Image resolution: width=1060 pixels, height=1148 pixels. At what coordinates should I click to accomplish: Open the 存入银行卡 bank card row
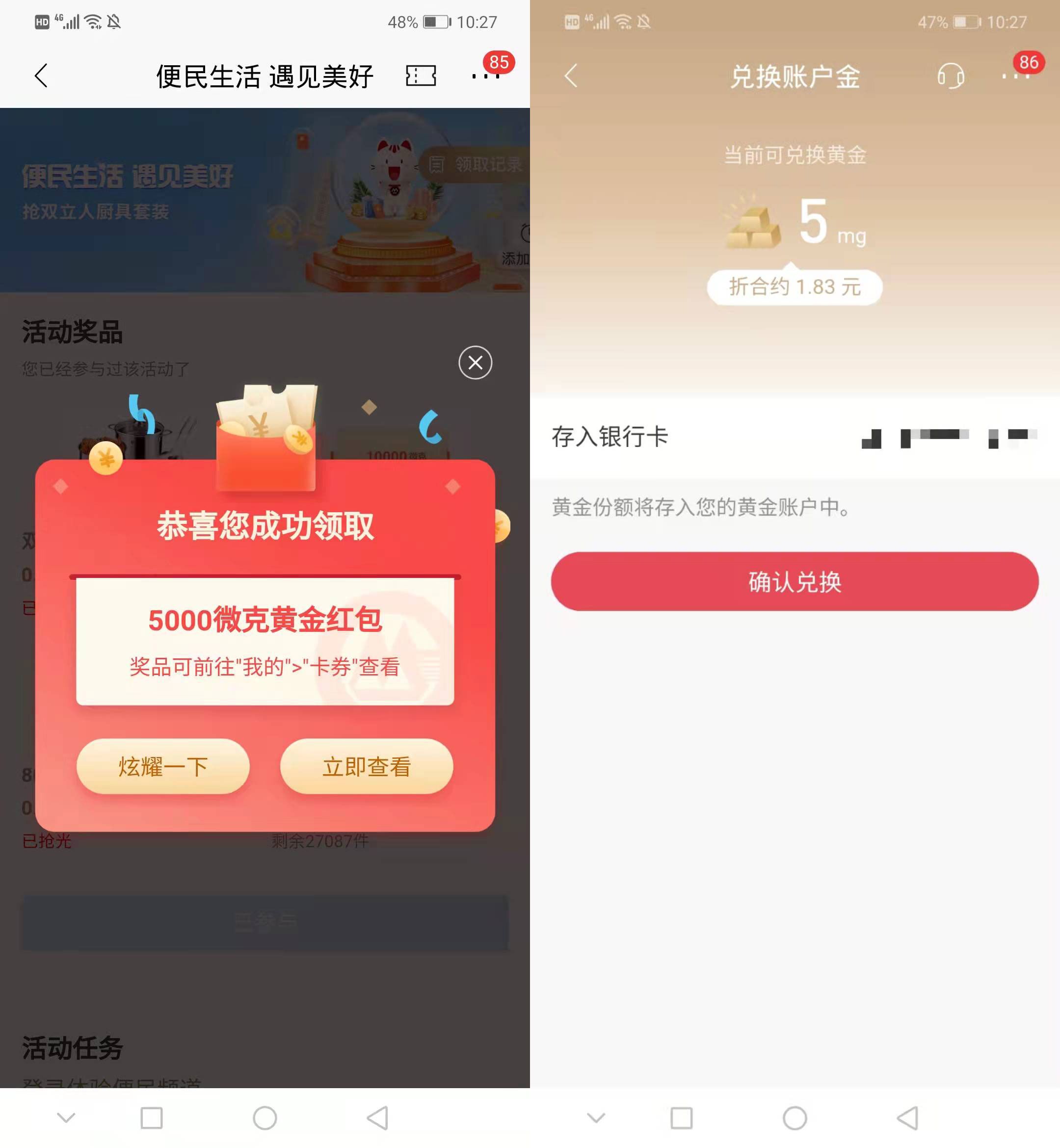pos(795,437)
